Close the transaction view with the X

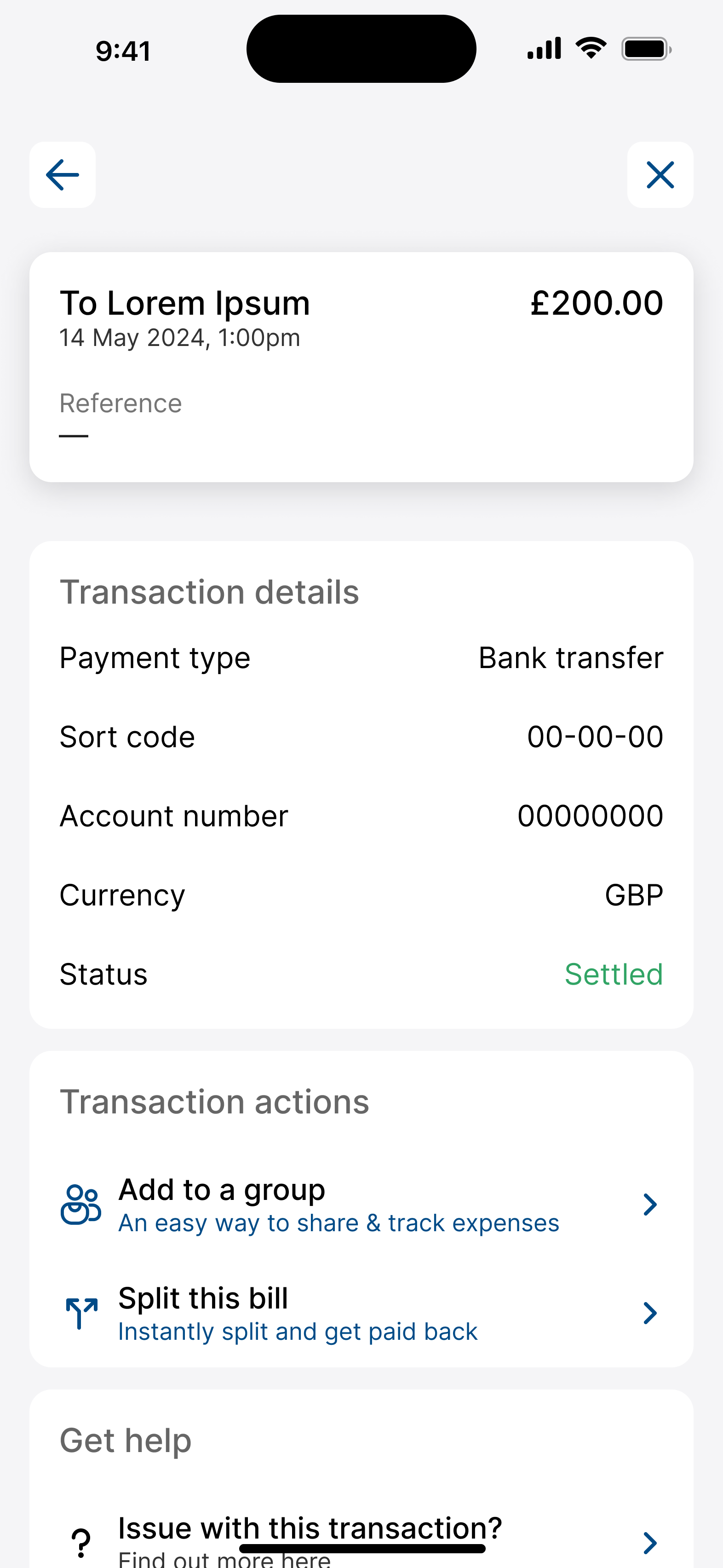pos(660,175)
